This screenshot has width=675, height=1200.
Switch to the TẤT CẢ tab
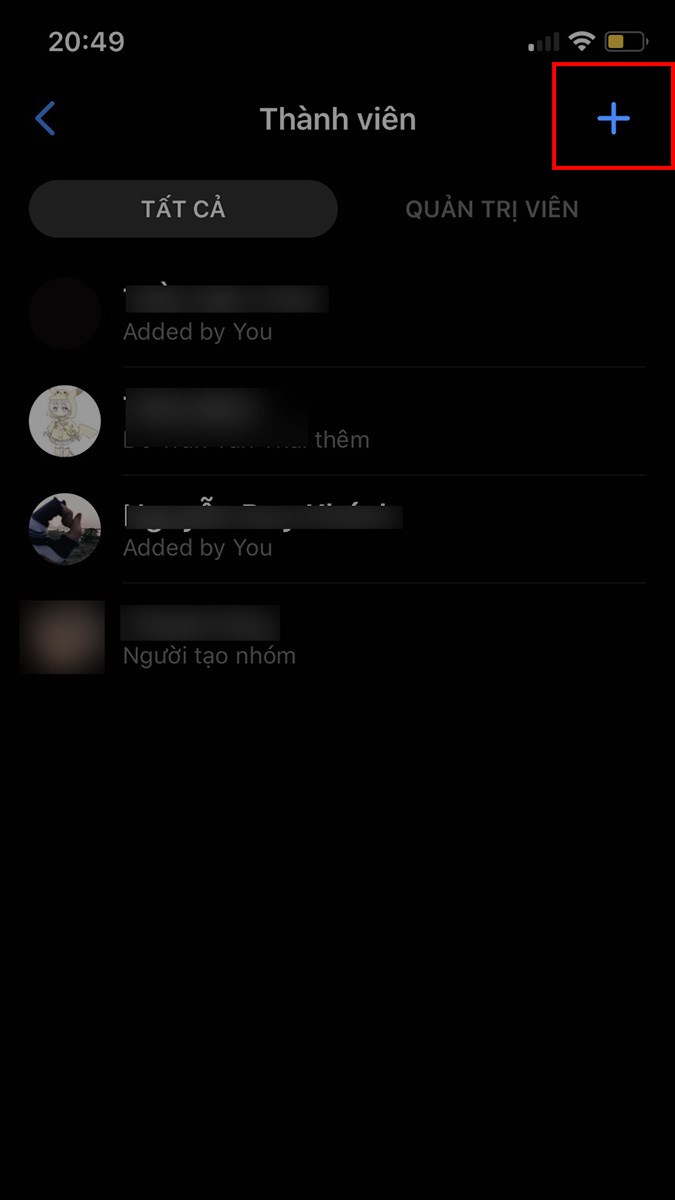click(183, 209)
